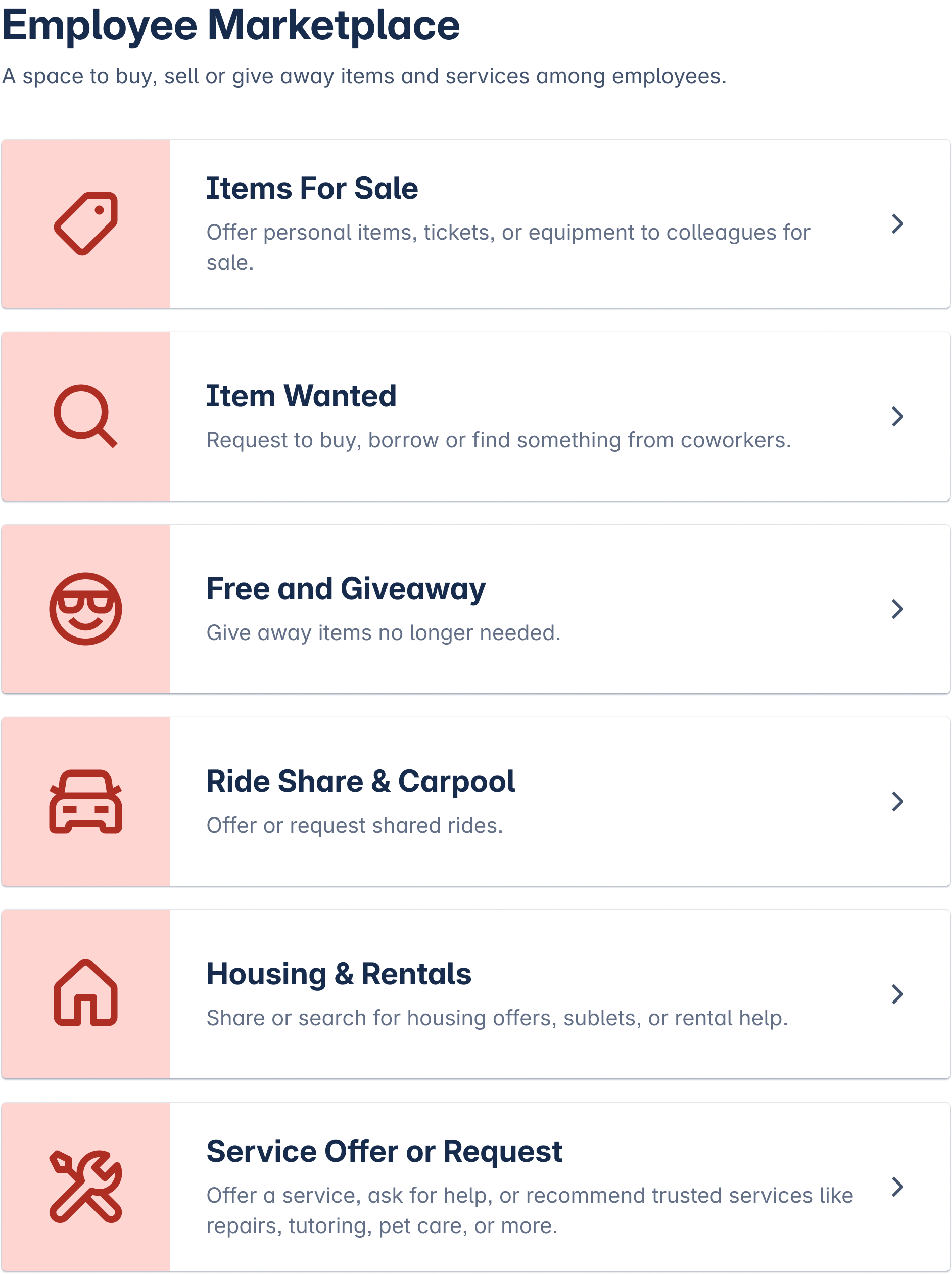
Task: Select the smiley face icon for Free and Giveaway
Action: (85, 608)
